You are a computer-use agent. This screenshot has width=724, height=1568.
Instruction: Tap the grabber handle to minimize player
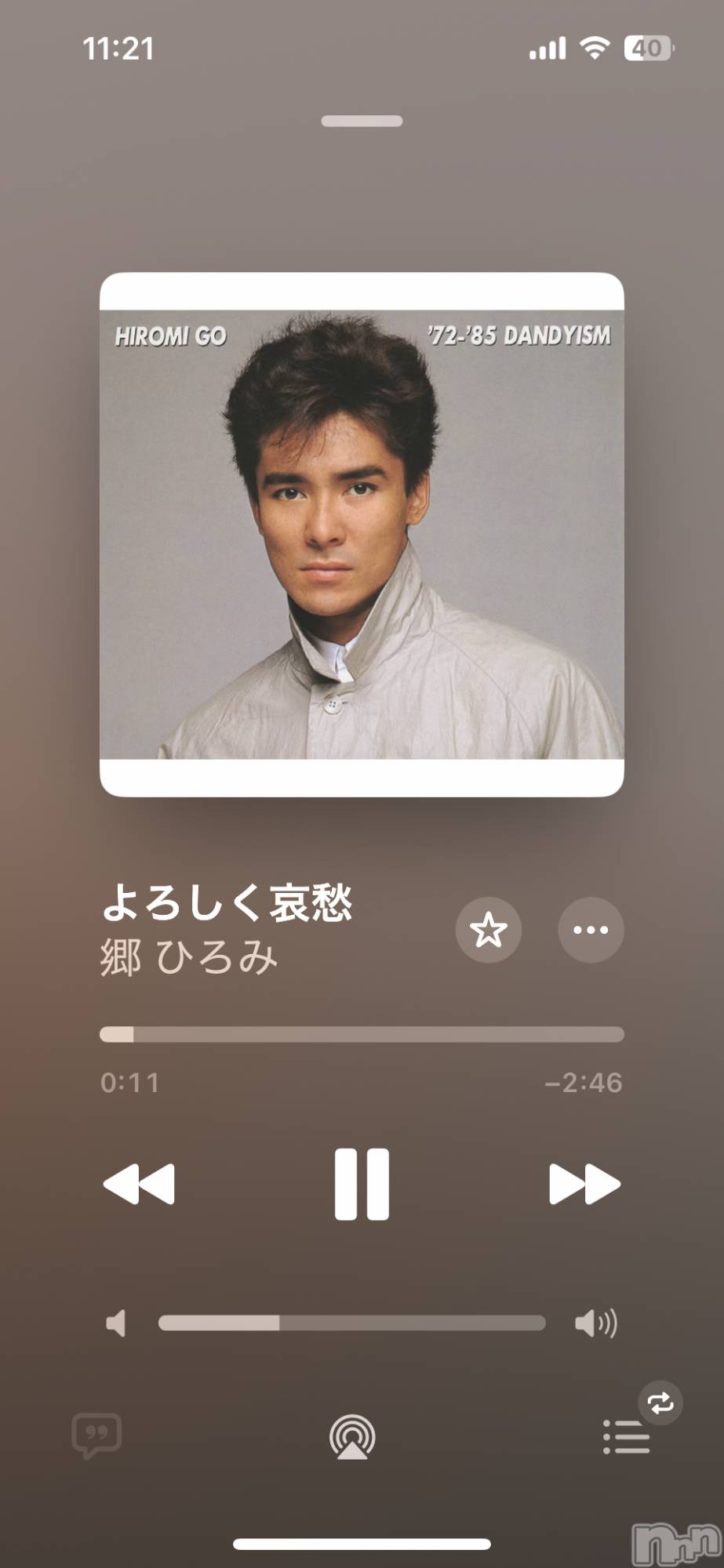coord(362,122)
